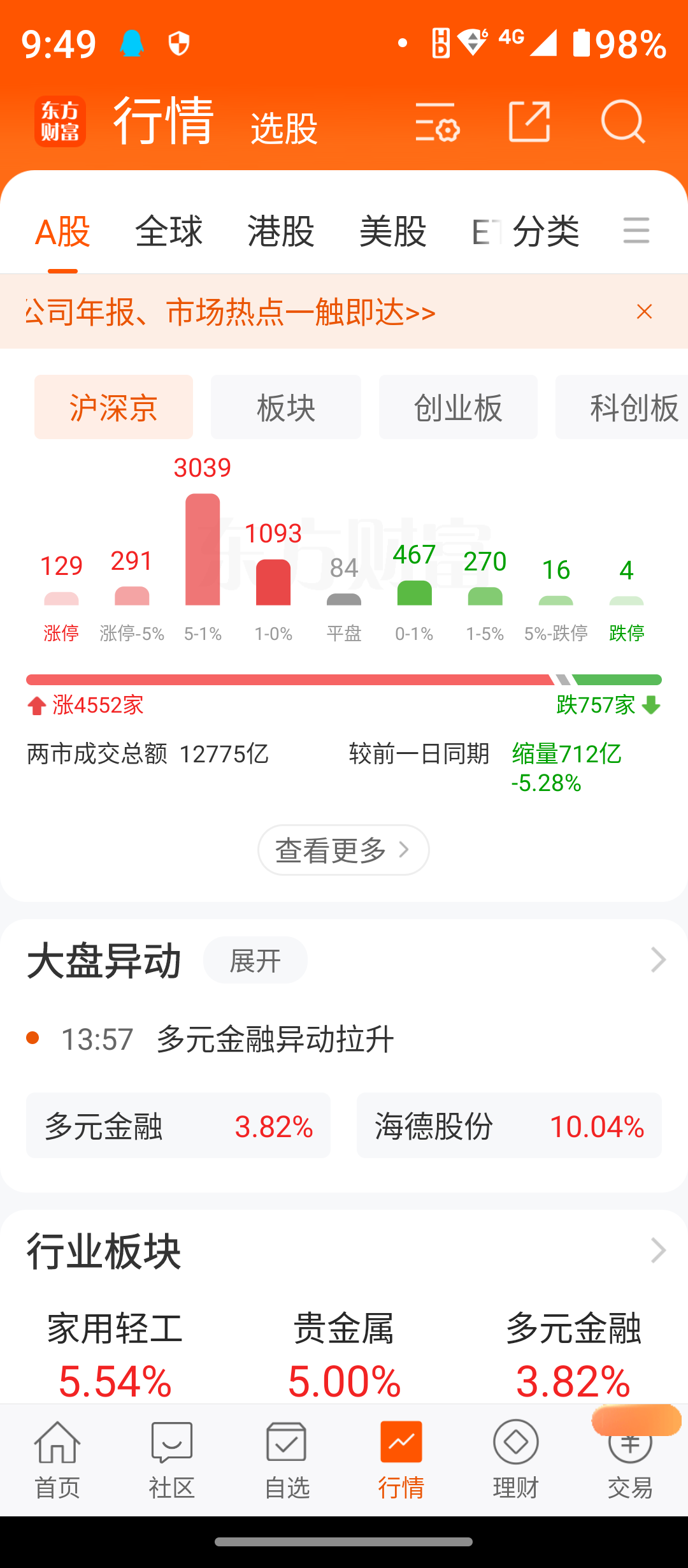The width and height of the screenshot is (688, 1568).
Task: Open the search magnifier icon
Action: [x=623, y=121]
